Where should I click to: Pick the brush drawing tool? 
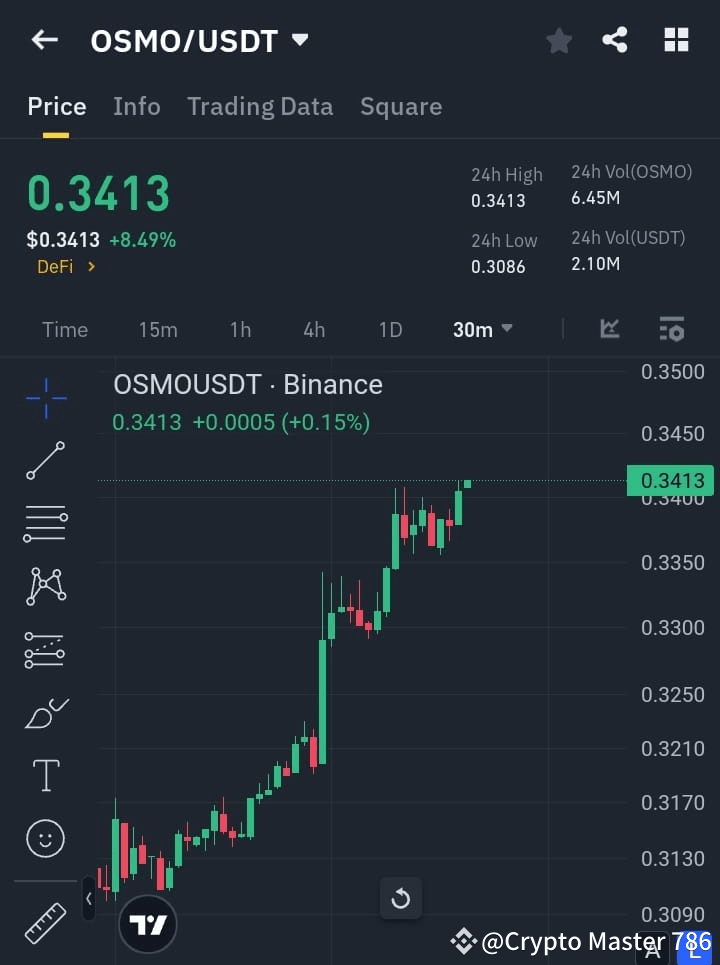pos(45,713)
